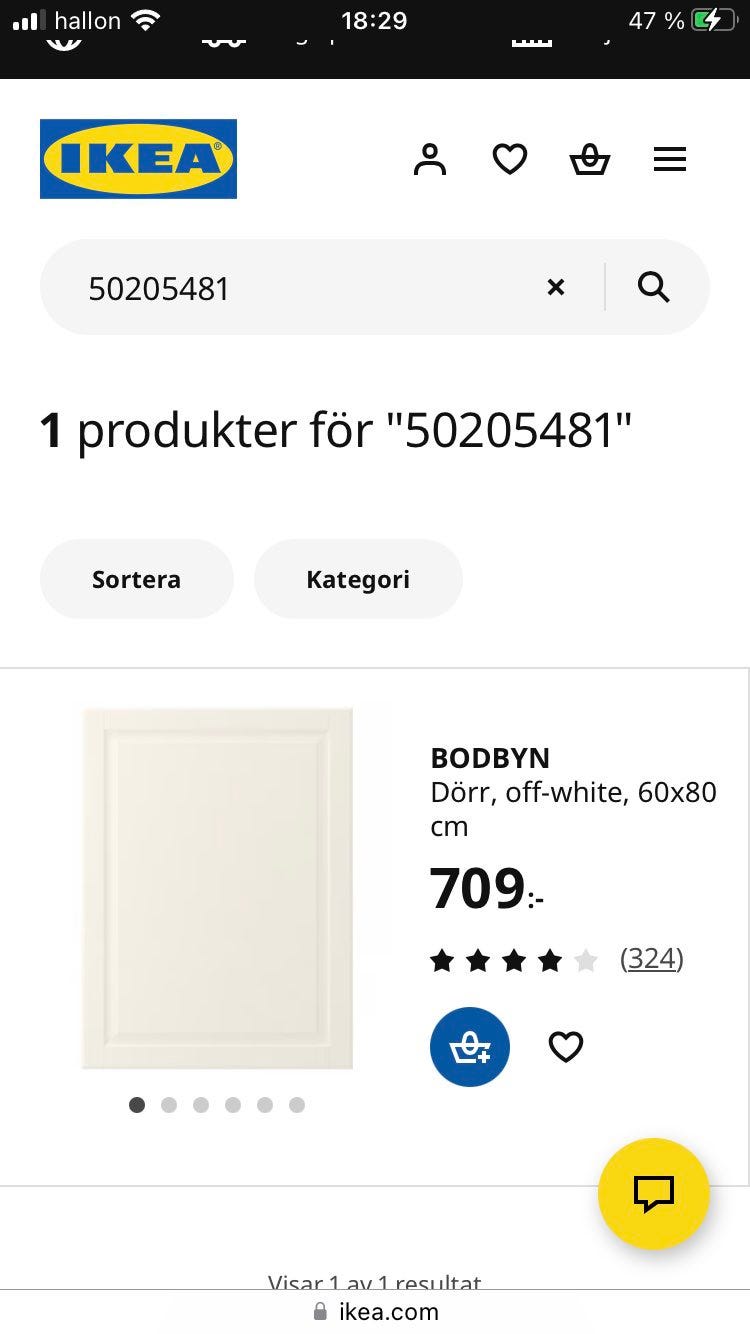Open your IKEA account profile

point(429,158)
